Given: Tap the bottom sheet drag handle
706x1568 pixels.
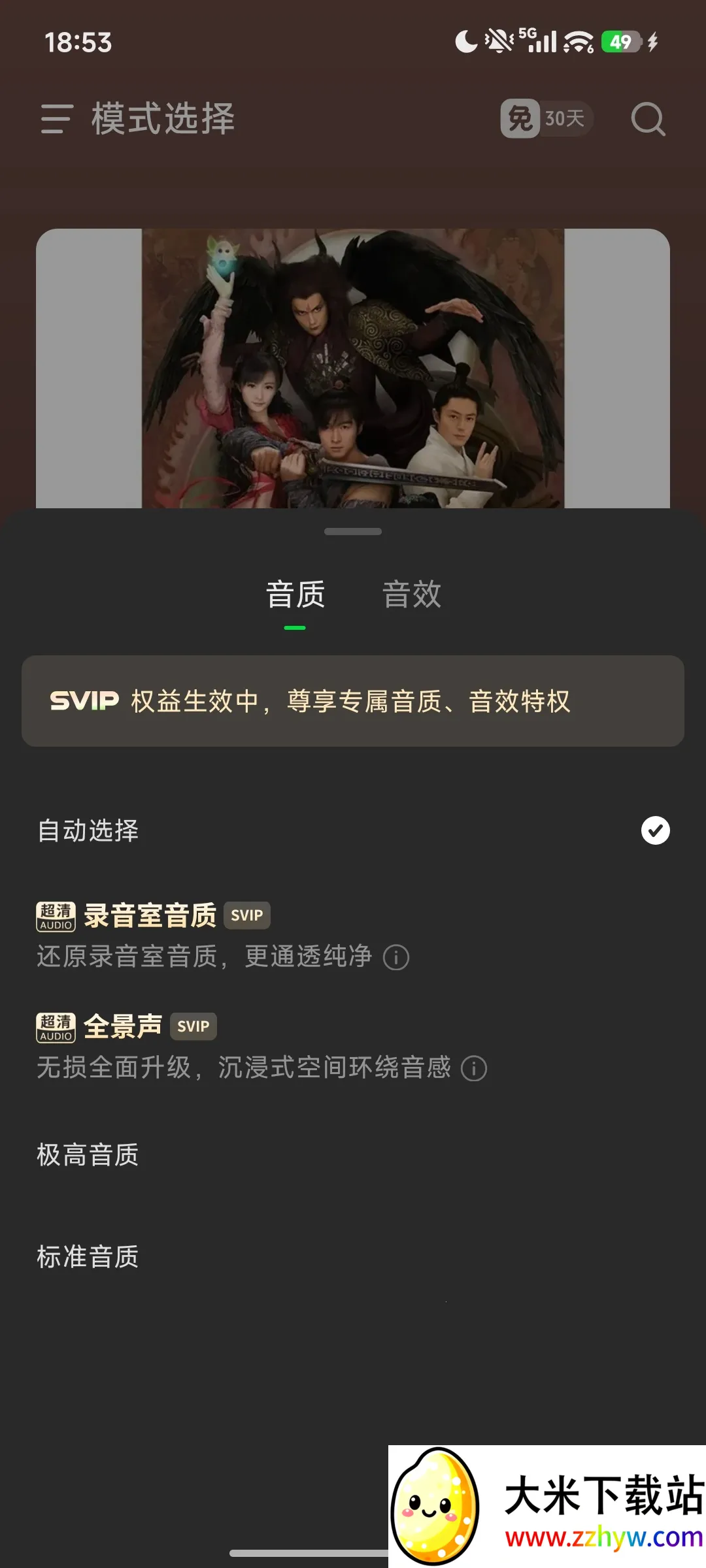Looking at the screenshot, I should click(353, 531).
